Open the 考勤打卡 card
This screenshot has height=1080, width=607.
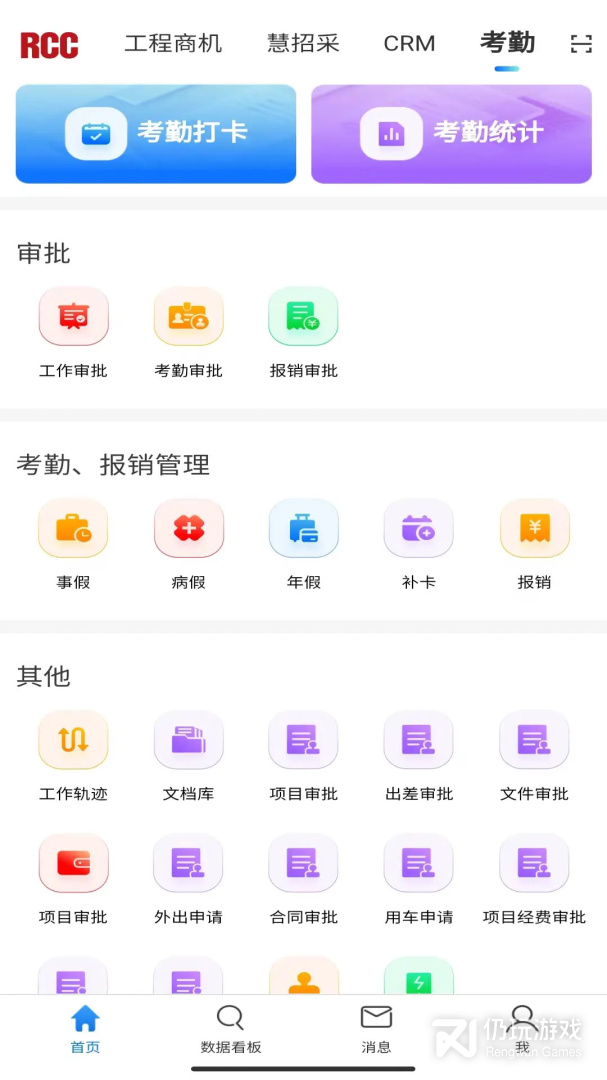click(156, 133)
